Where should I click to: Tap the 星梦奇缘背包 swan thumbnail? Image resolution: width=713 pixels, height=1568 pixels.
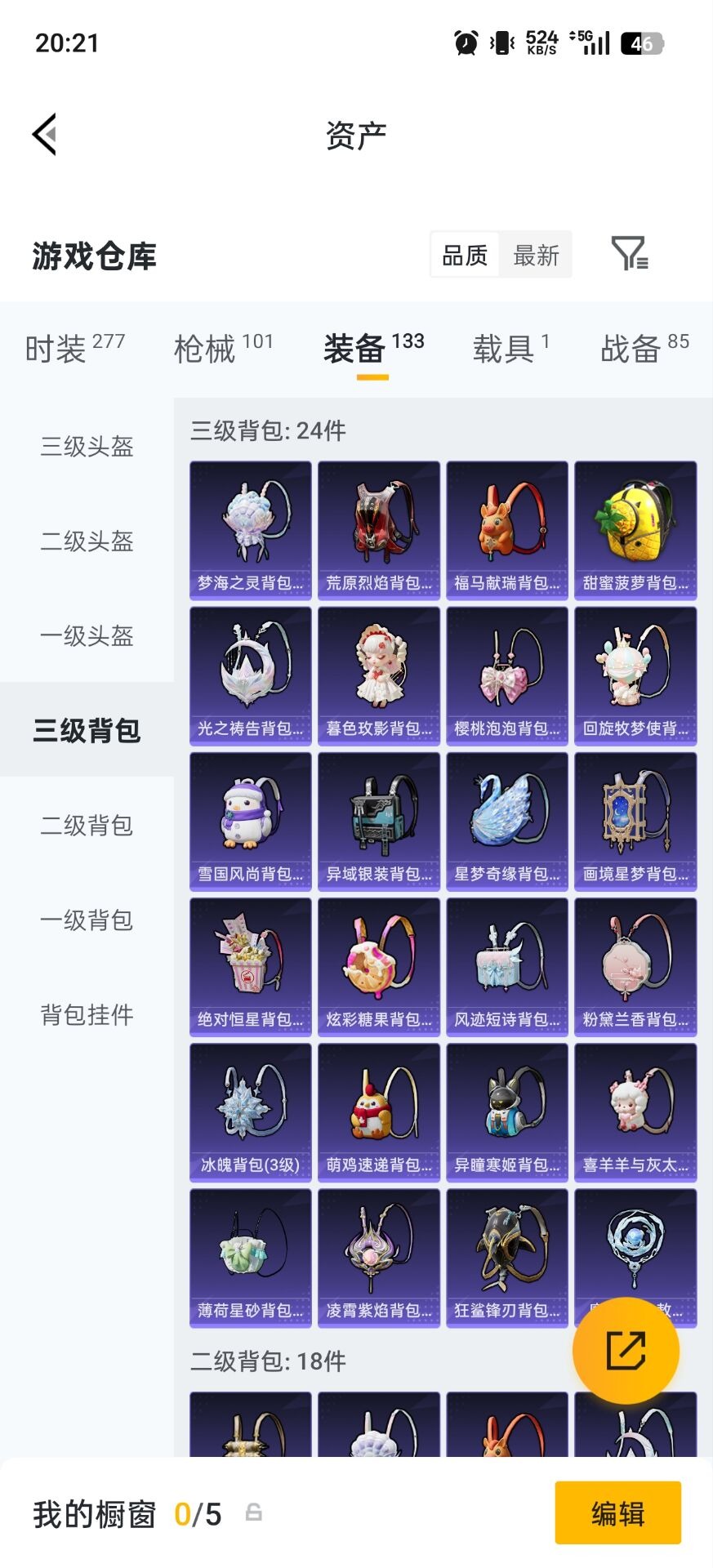coord(507,821)
